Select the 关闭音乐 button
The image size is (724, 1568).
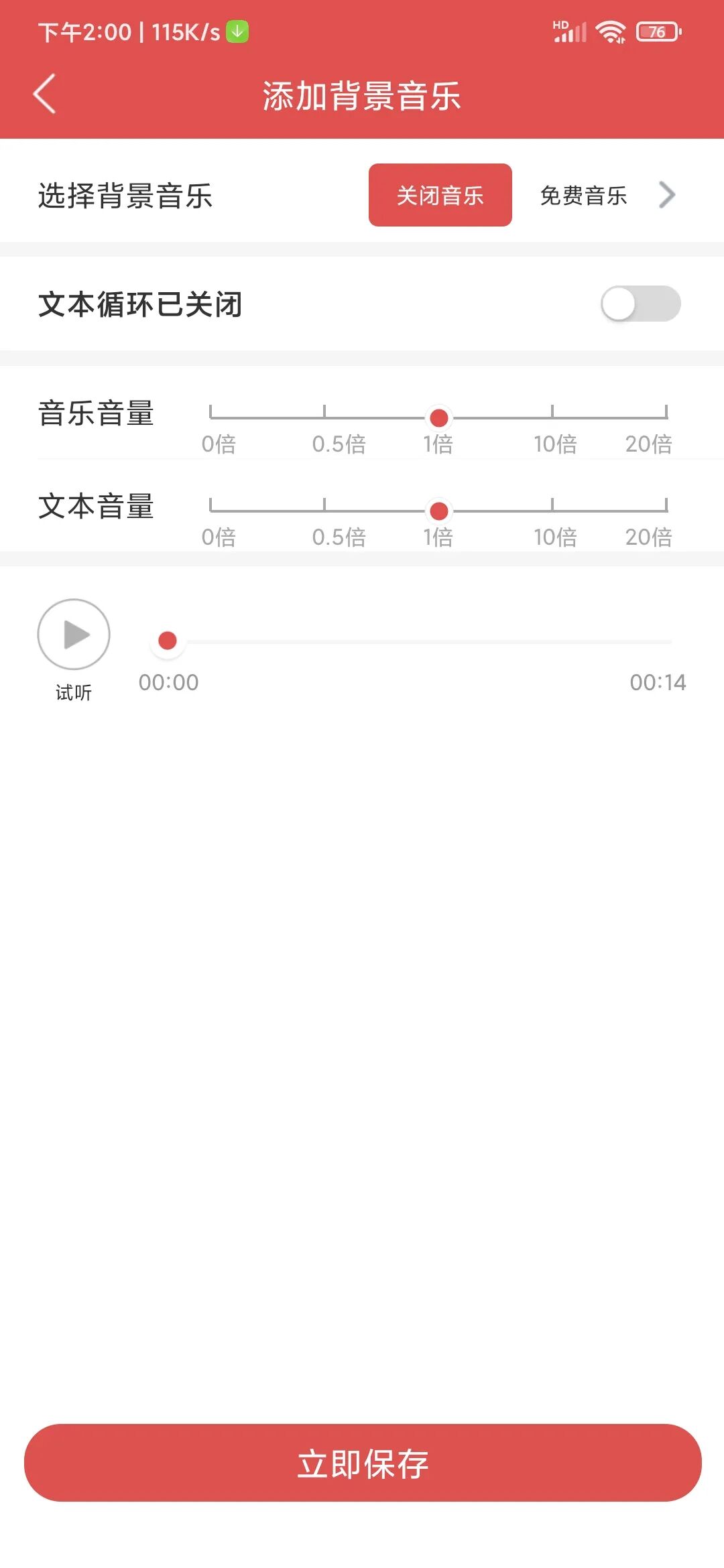point(440,195)
